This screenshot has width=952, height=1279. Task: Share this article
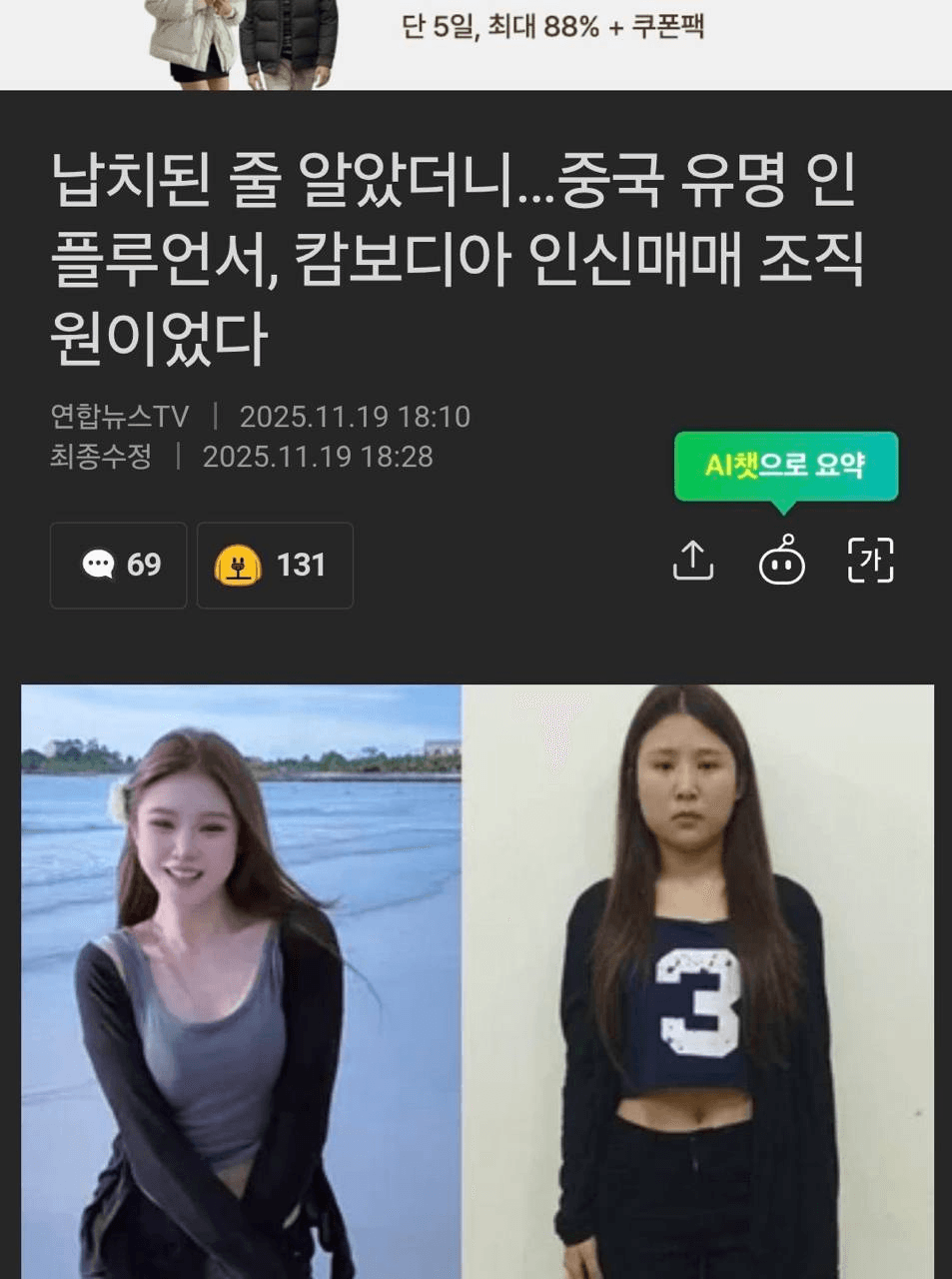692,561
